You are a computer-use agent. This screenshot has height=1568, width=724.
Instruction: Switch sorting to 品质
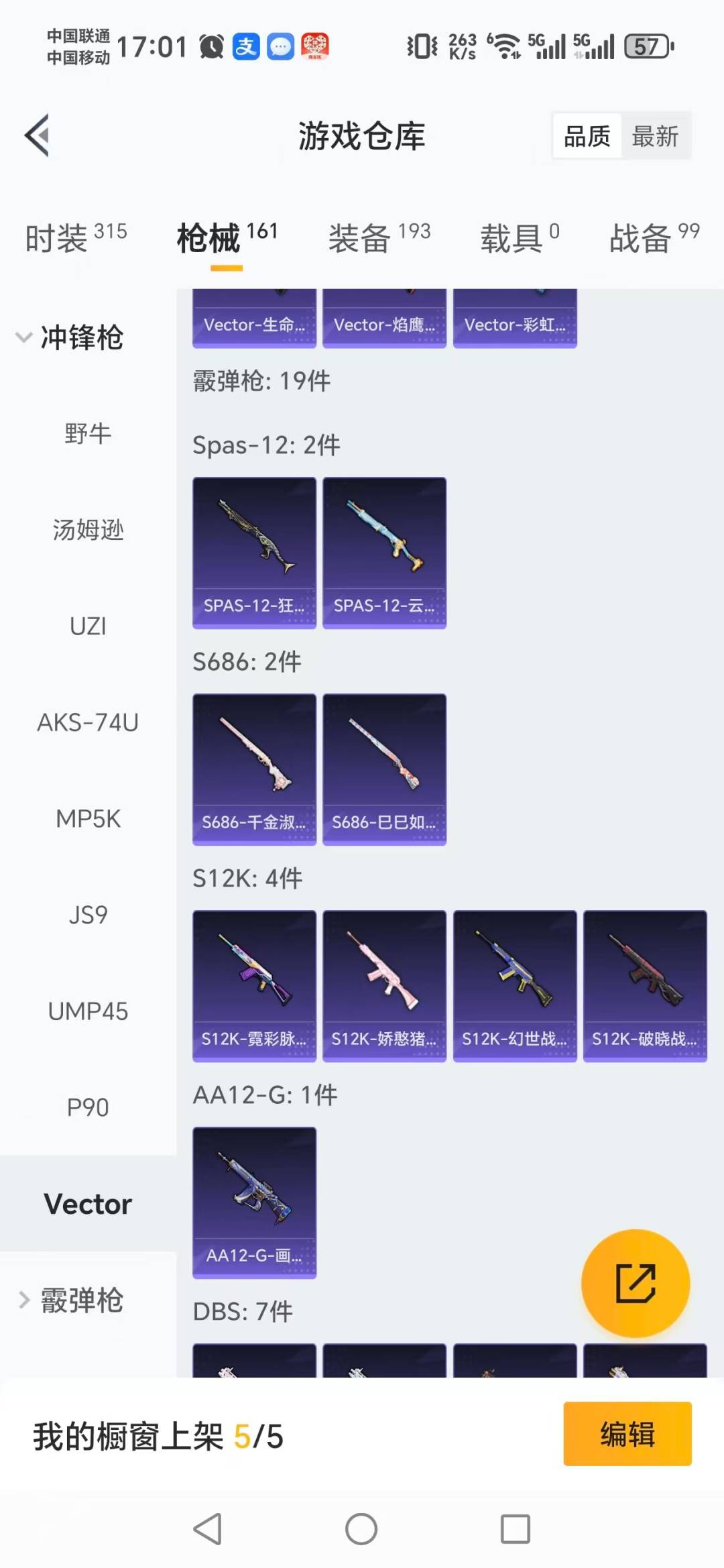click(x=585, y=135)
